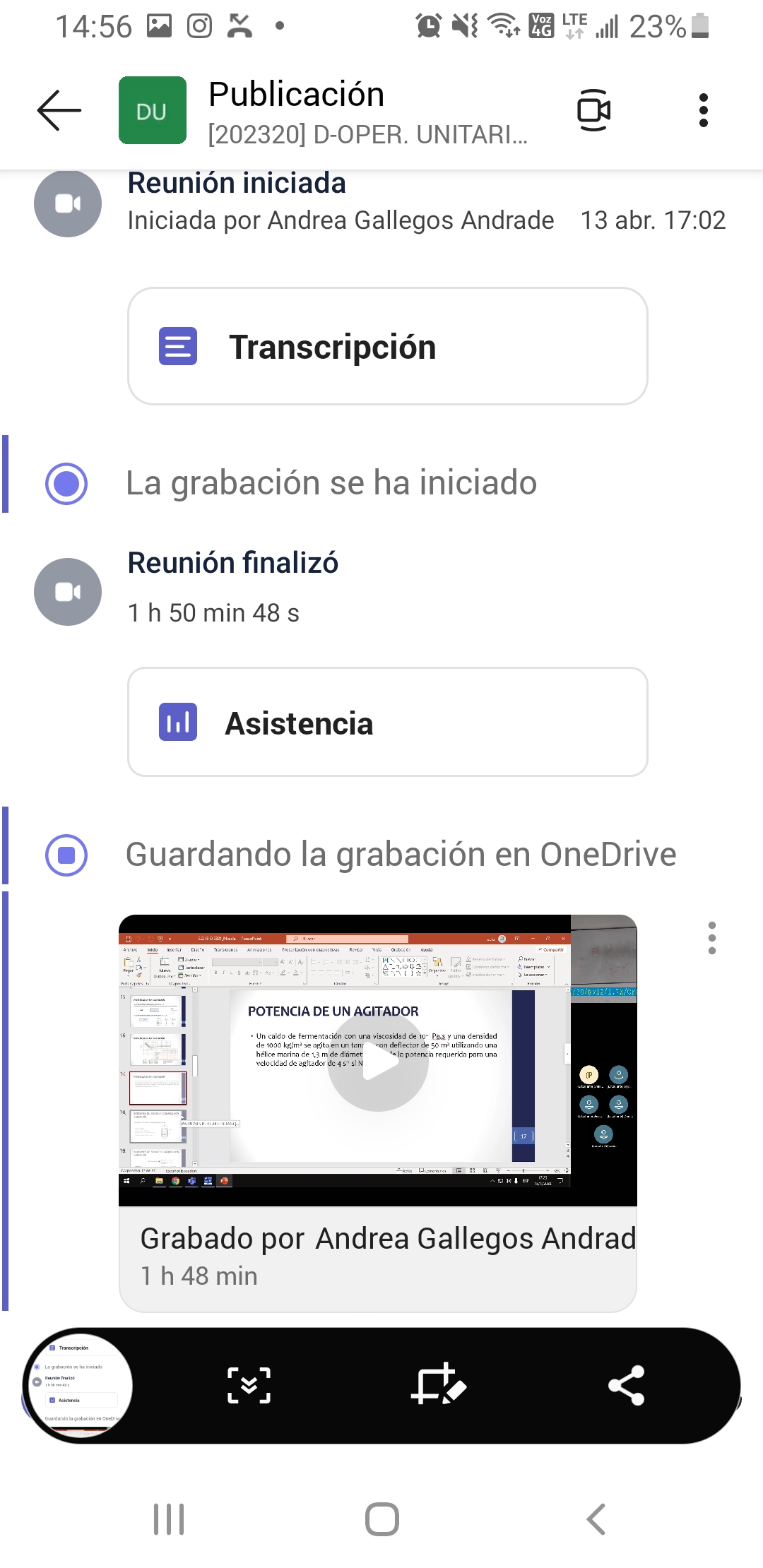Go to the home screen

click(381, 1519)
